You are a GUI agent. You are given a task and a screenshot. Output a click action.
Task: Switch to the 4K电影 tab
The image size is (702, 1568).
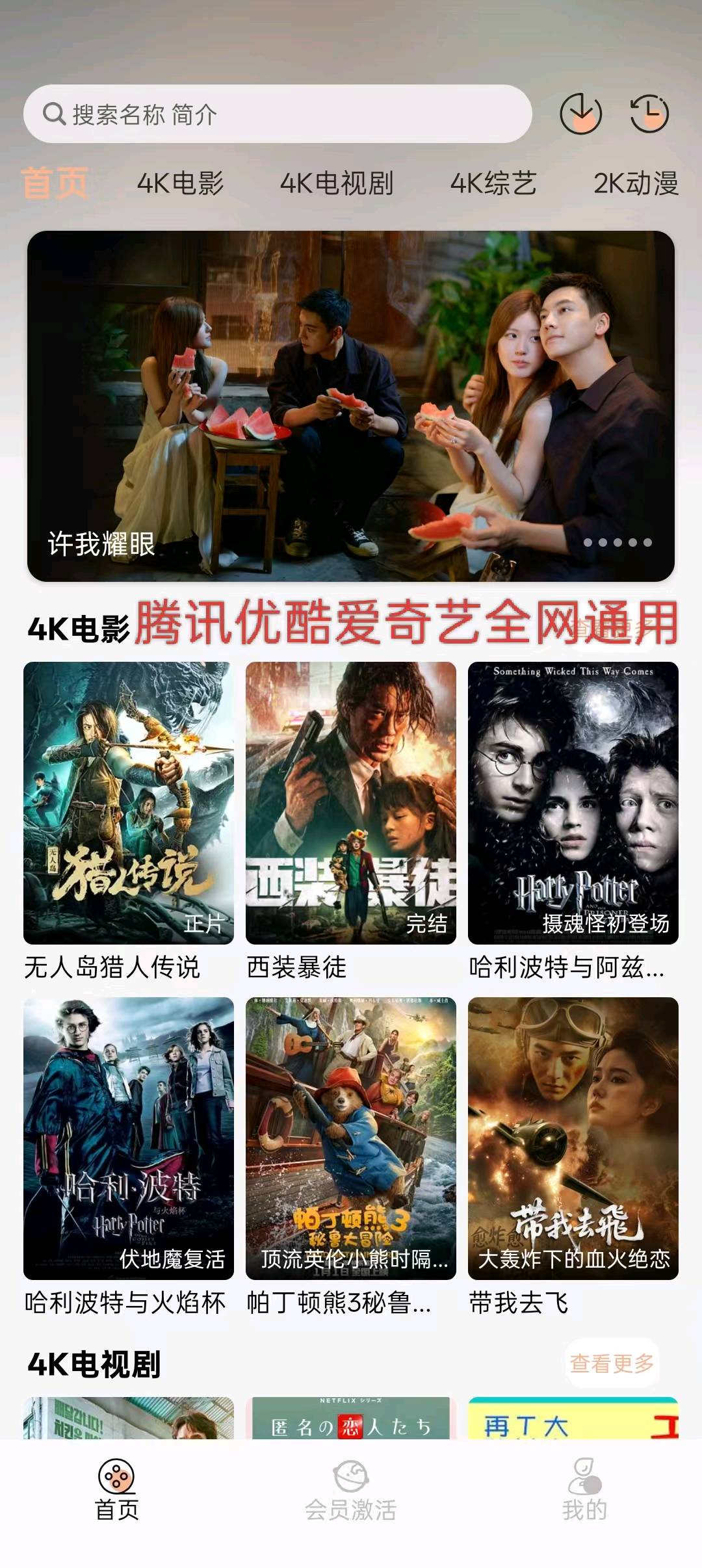point(180,183)
